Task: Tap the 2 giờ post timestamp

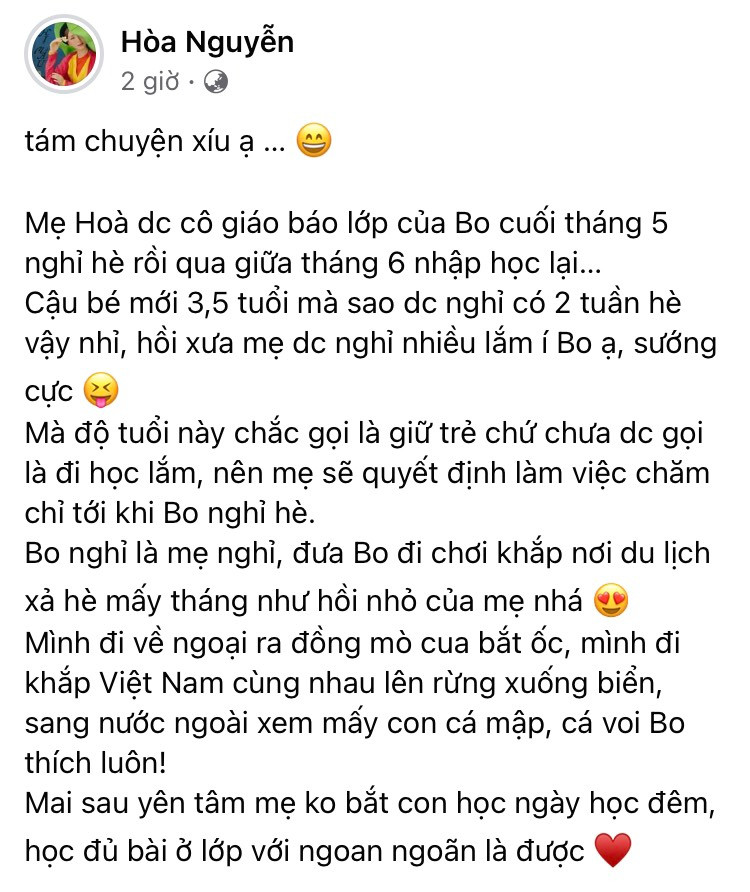Action: pos(149,82)
